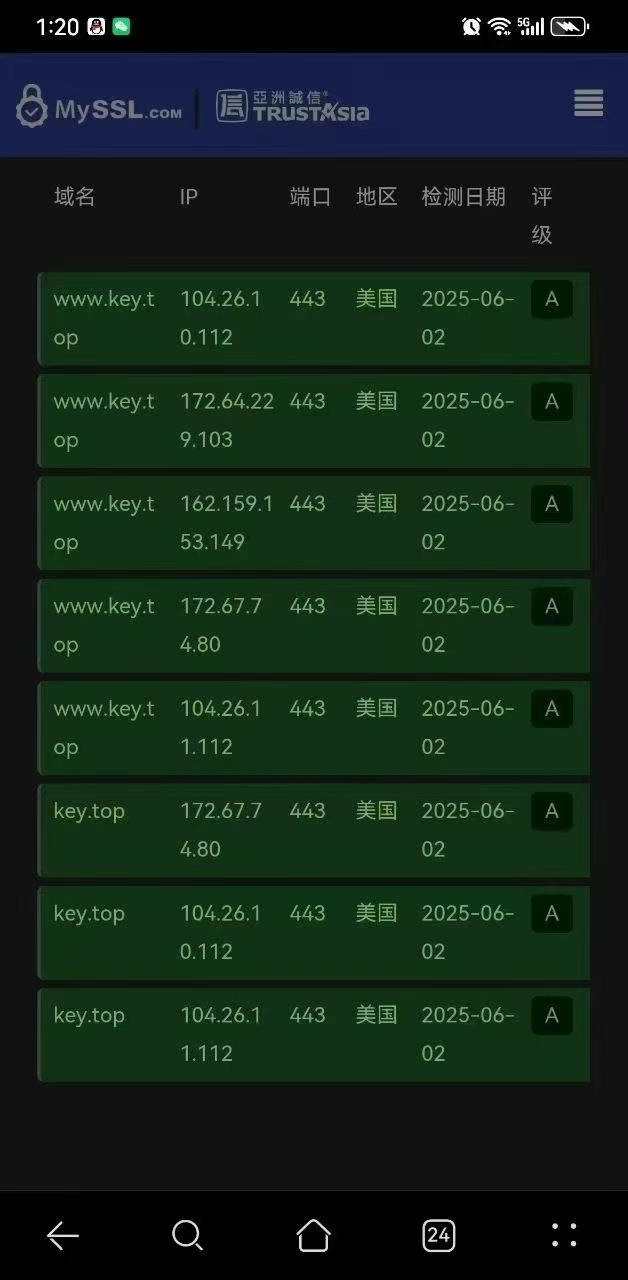Open the hamburger menu
Screen dimensions: 628x1280
pyautogui.click(x=588, y=103)
